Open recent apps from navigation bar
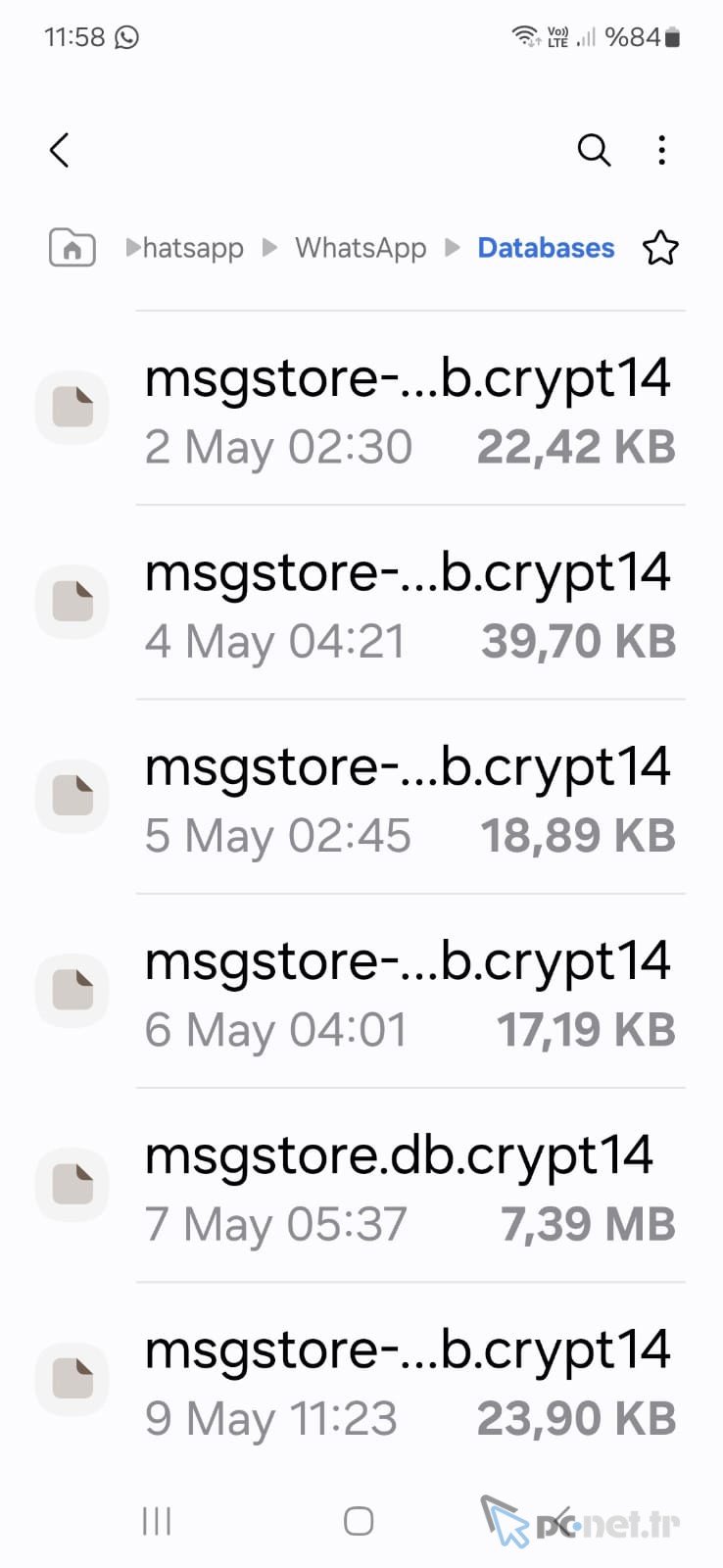 157,1521
